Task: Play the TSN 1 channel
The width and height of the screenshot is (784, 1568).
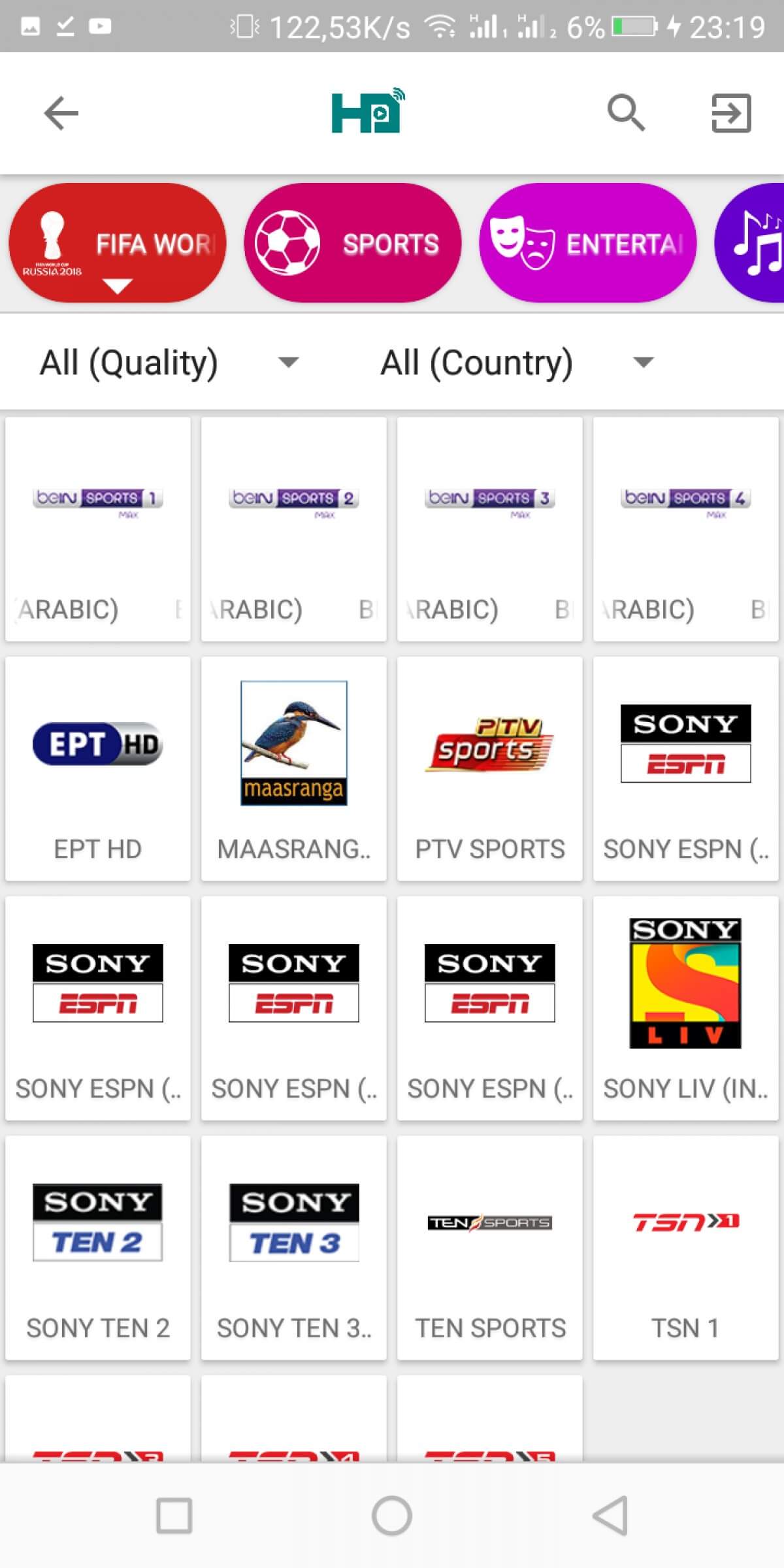Action: coord(686,1248)
